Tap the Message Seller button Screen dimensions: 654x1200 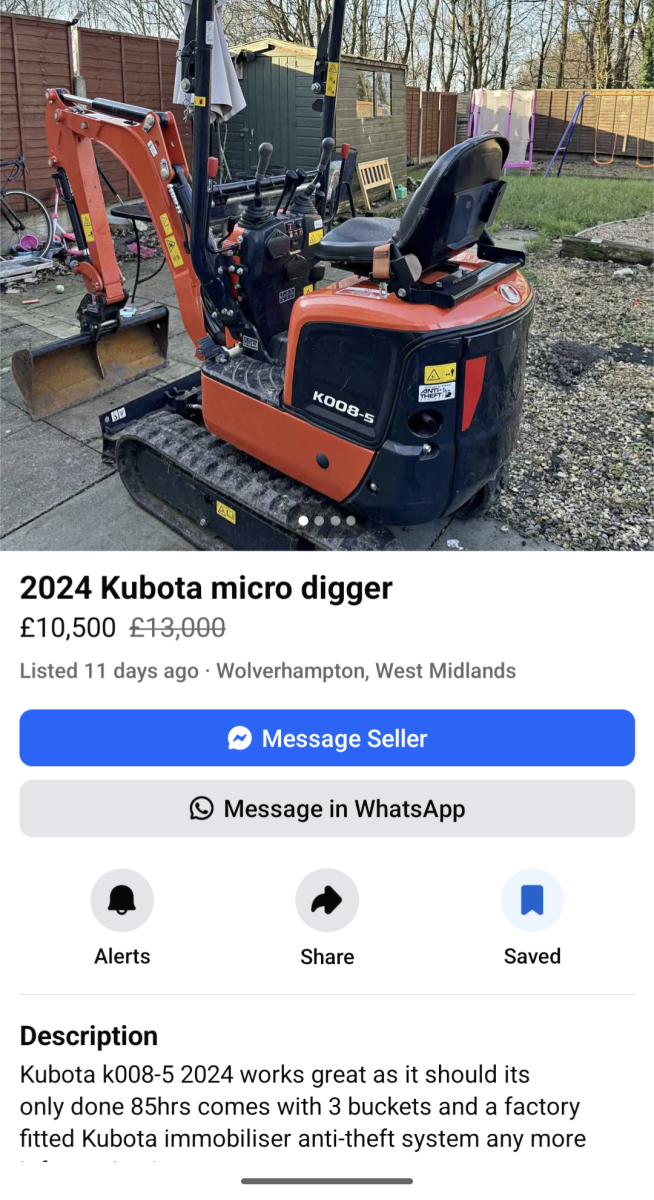pyautogui.click(x=327, y=738)
